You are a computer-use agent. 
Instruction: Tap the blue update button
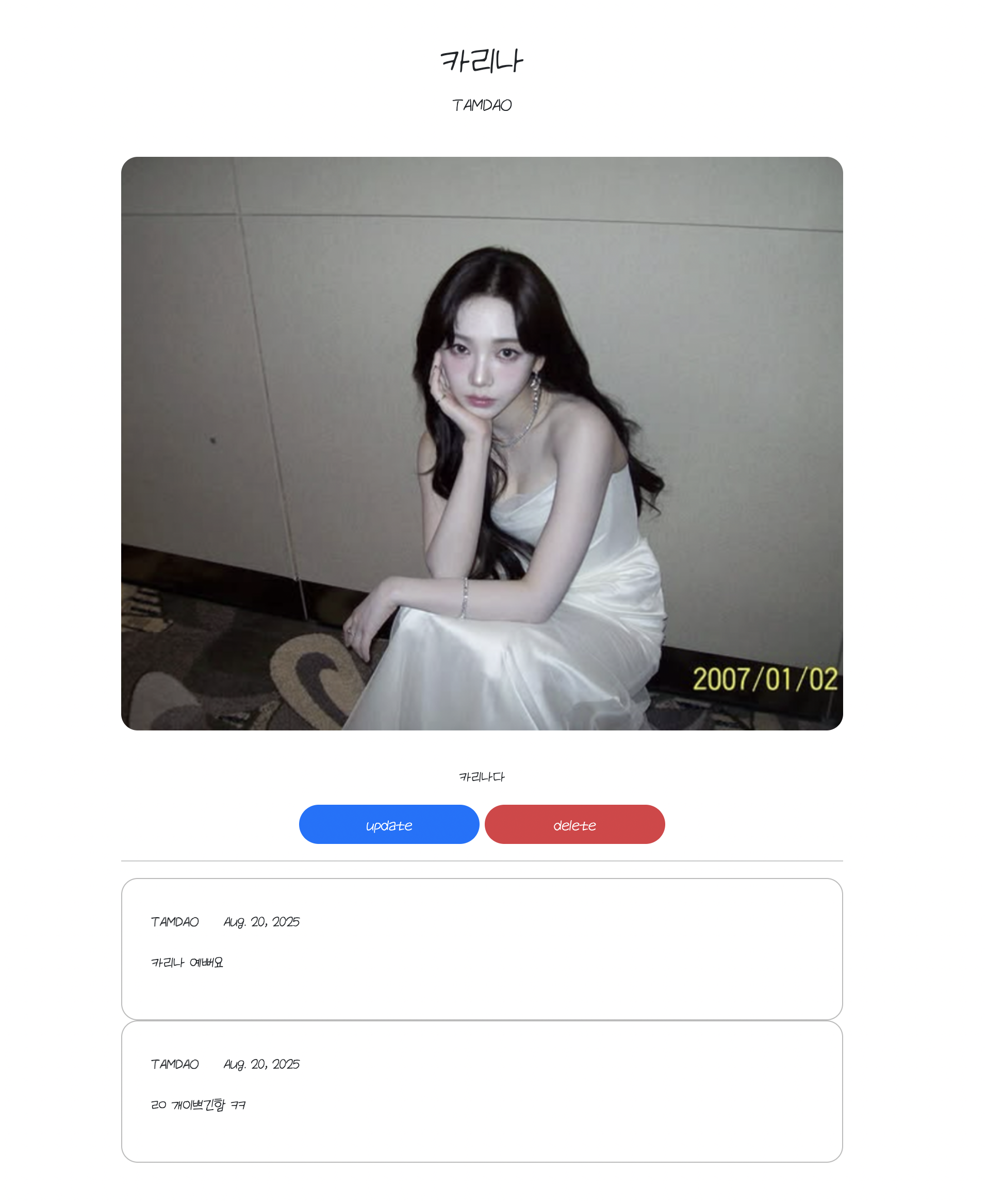389,824
